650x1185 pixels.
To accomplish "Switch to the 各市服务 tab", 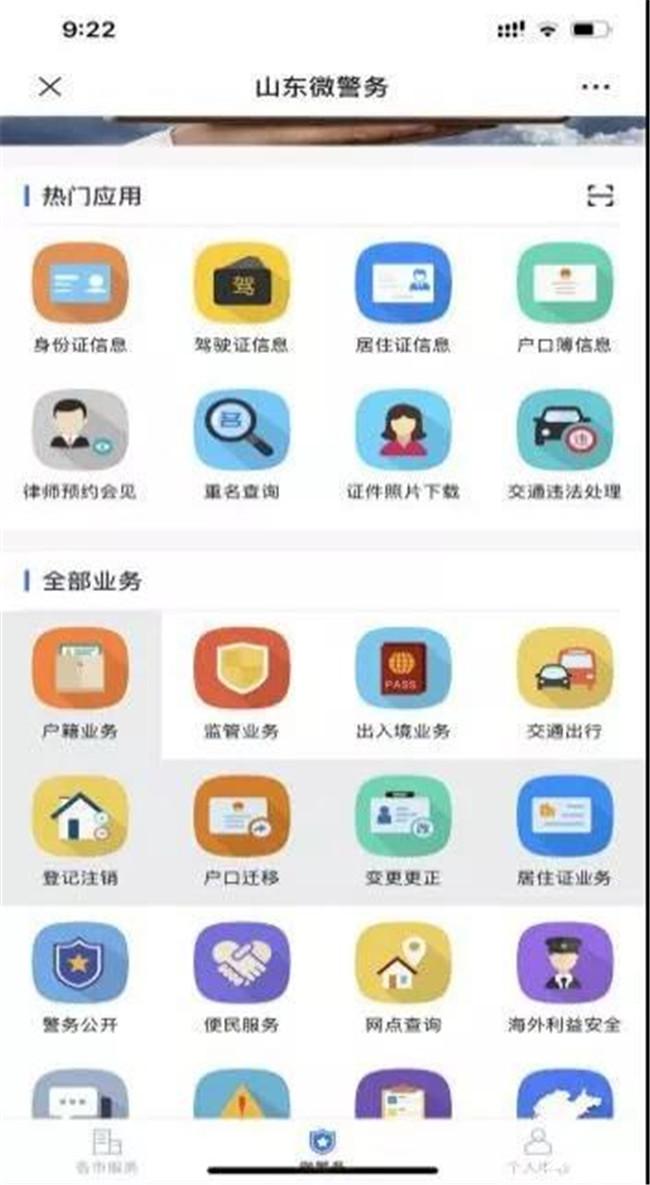I will coord(107,1150).
